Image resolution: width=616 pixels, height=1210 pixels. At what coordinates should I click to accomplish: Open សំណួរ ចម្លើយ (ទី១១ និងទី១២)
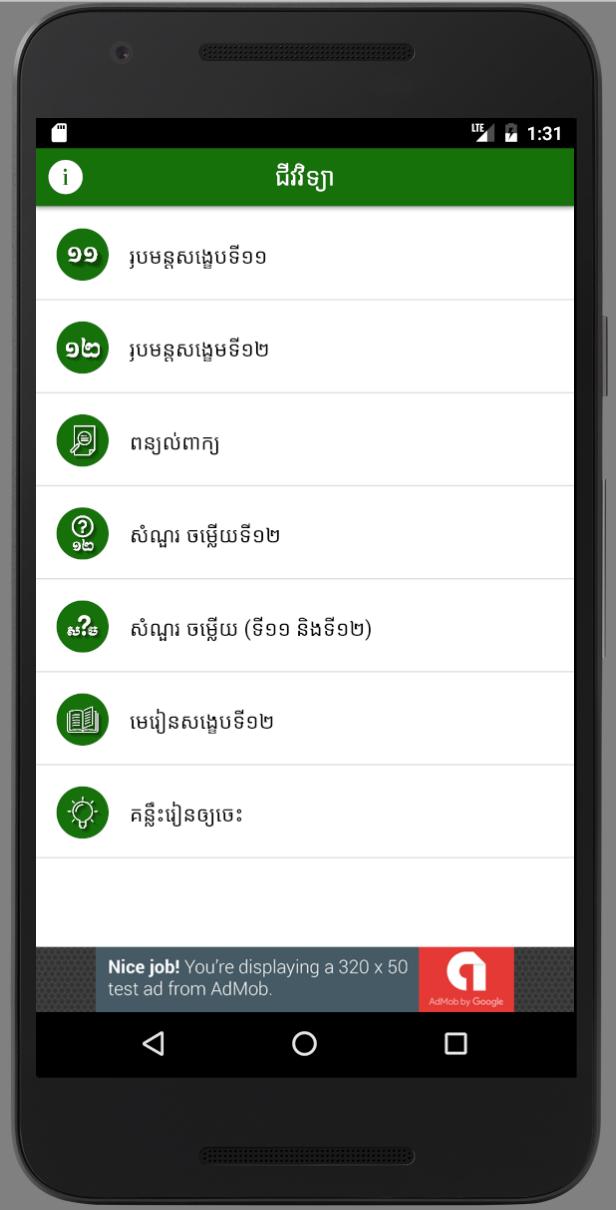[304, 627]
